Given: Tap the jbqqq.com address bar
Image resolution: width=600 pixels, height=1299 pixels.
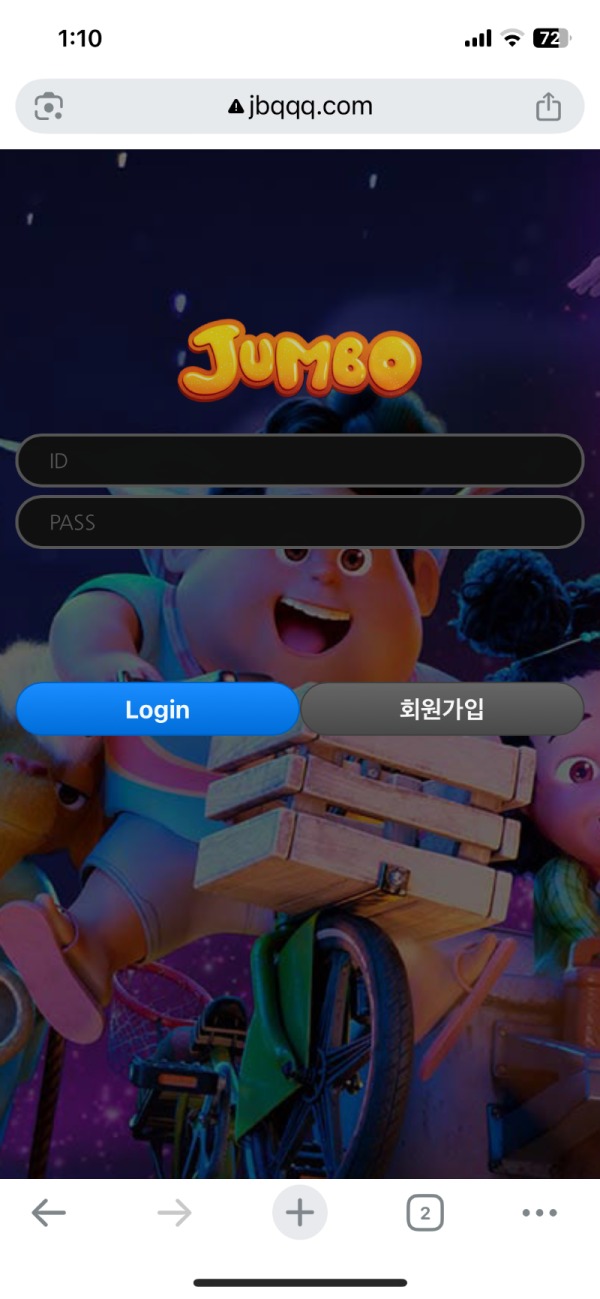Looking at the screenshot, I should [x=300, y=107].
